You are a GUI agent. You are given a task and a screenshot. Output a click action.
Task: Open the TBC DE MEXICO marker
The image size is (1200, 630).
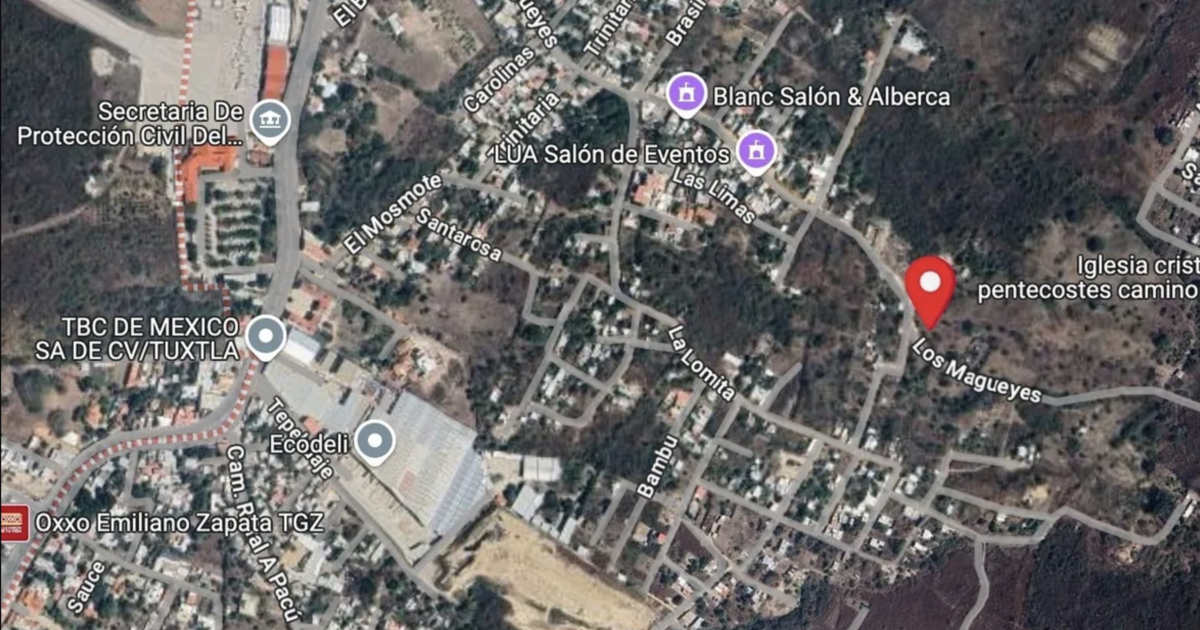266,336
